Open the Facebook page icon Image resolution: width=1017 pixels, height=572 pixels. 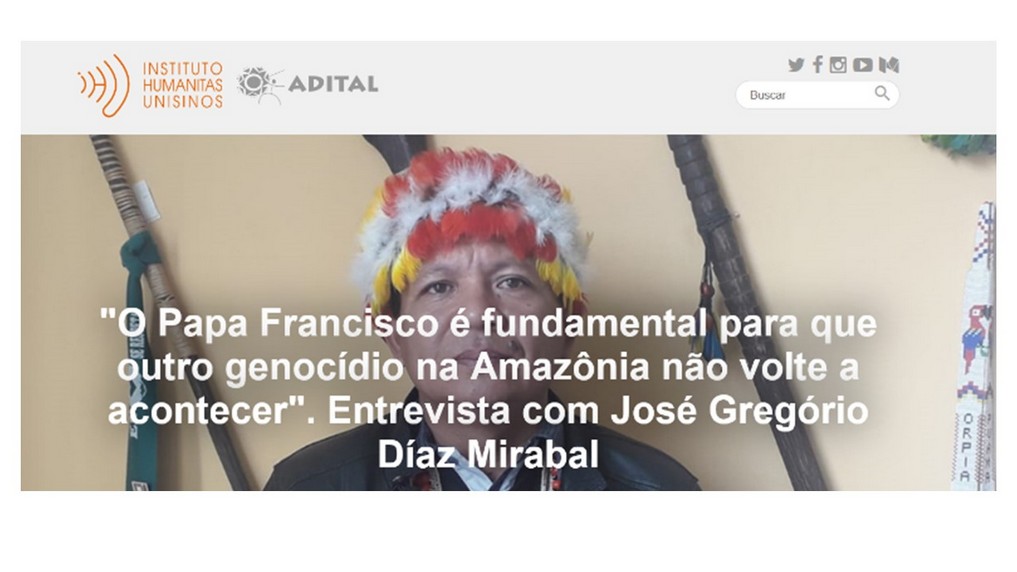pyautogui.click(x=817, y=65)
